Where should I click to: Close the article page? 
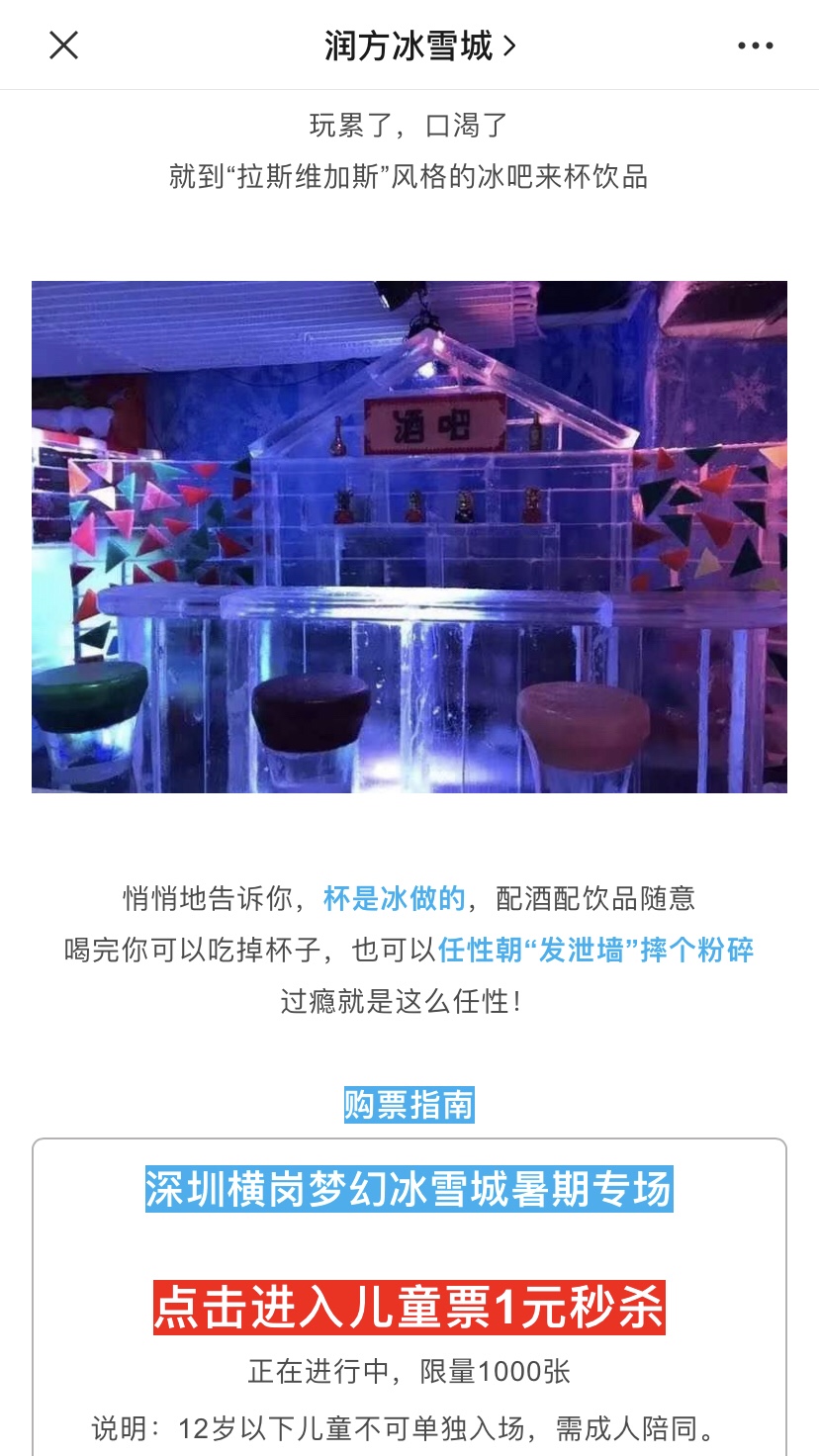pyautogui.click(x=63, y=45)
